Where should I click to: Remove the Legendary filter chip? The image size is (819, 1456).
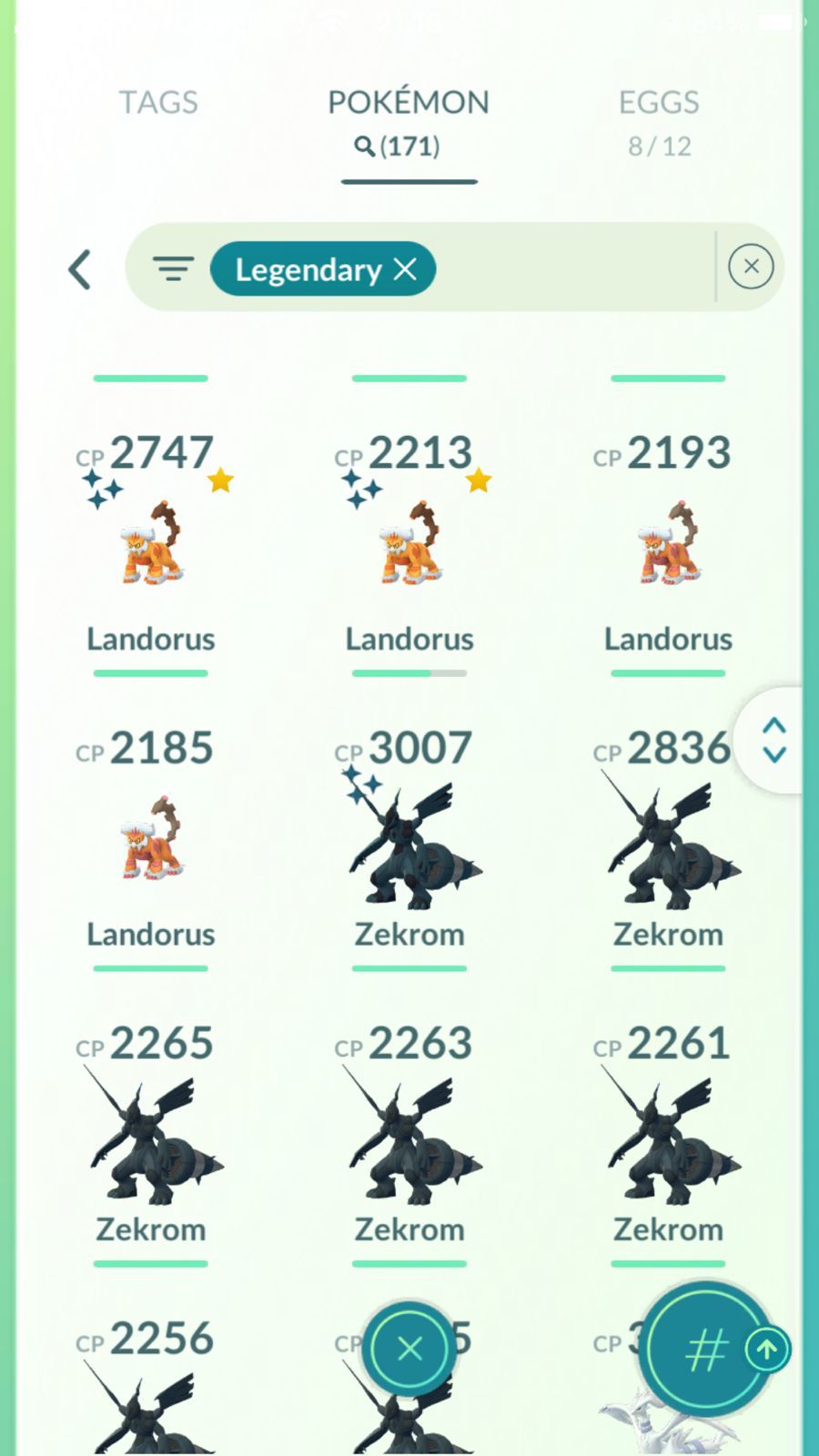(406, 268)
